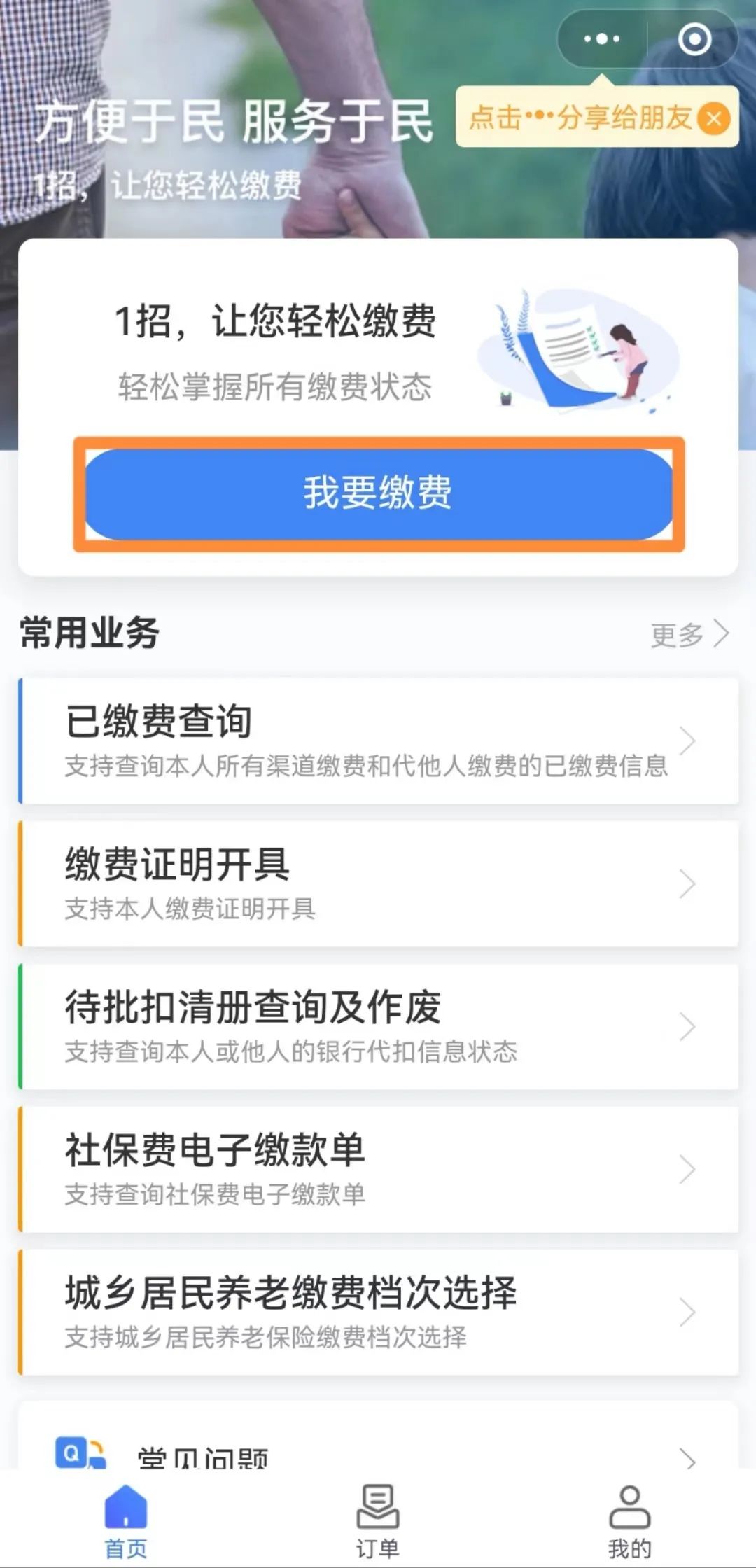The width and height of the screenshot is (756, 1568).
Task: Open 城乡居民养老缴费档次选择
Action: coord(379,1312)
